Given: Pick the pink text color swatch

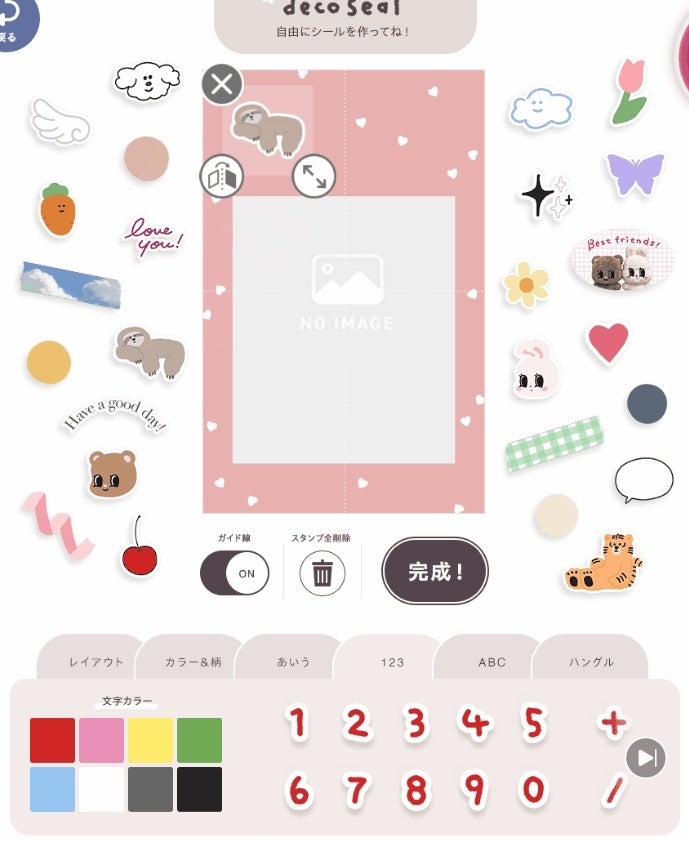Looking at the screenshot, I should coord(101,740).
